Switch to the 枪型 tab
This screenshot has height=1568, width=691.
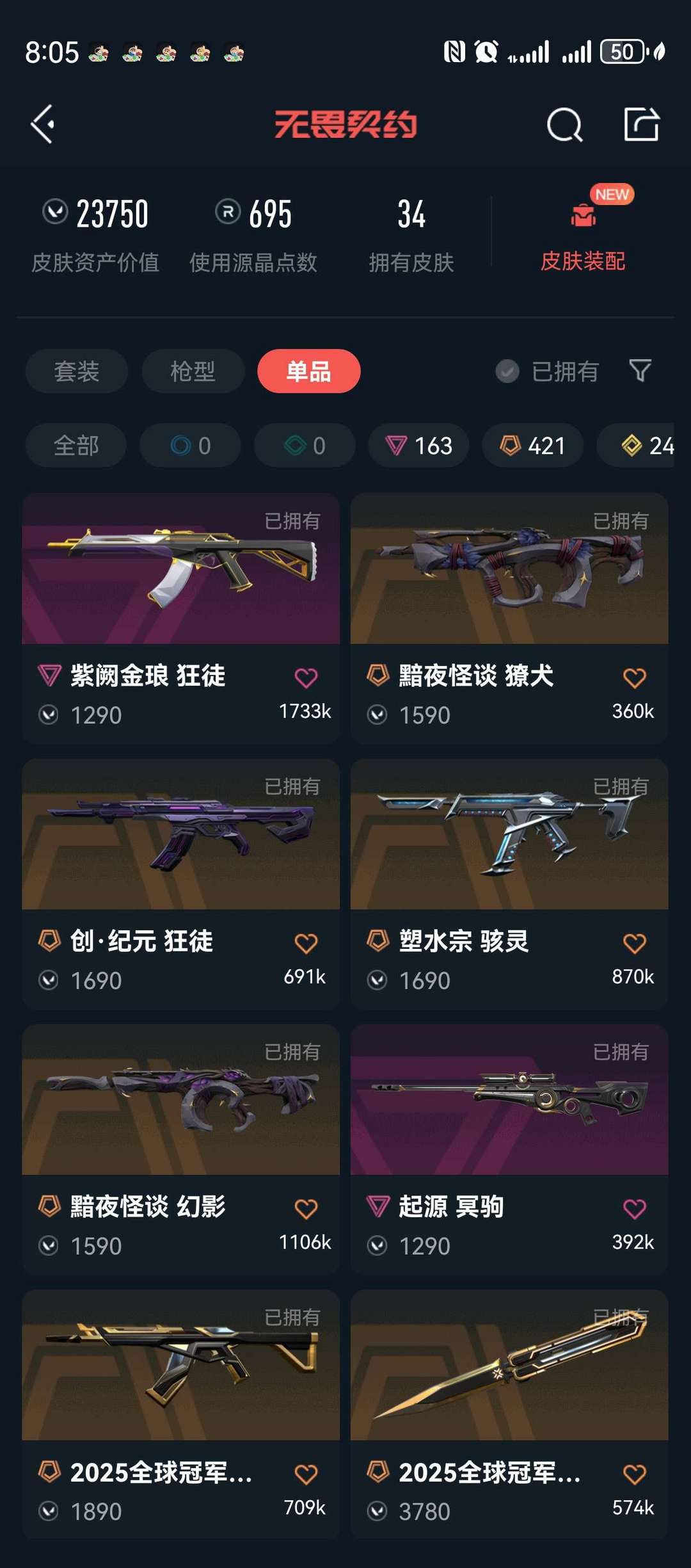coord(193,371)
